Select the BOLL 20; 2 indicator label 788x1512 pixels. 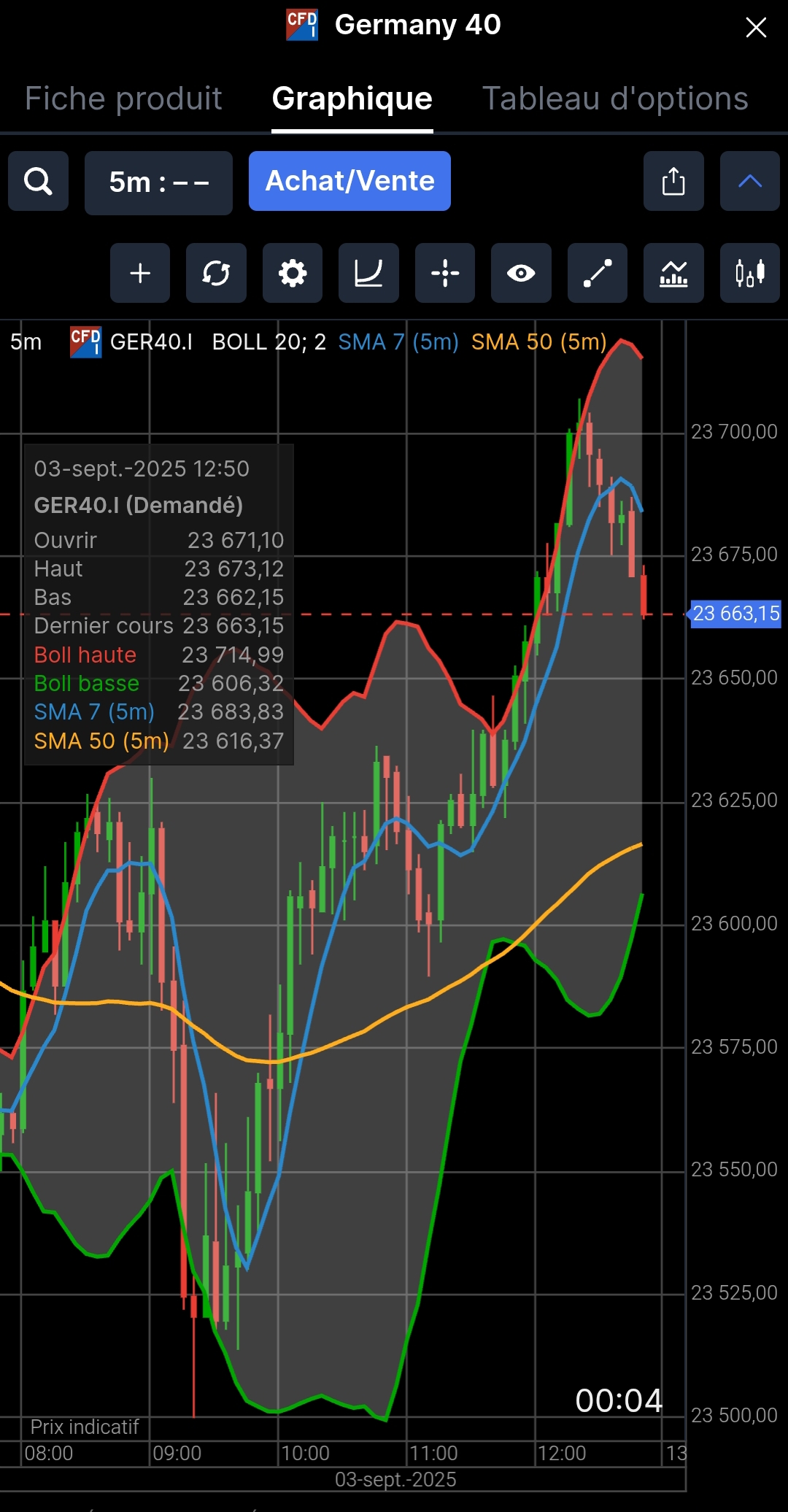(x=269, y=342)
